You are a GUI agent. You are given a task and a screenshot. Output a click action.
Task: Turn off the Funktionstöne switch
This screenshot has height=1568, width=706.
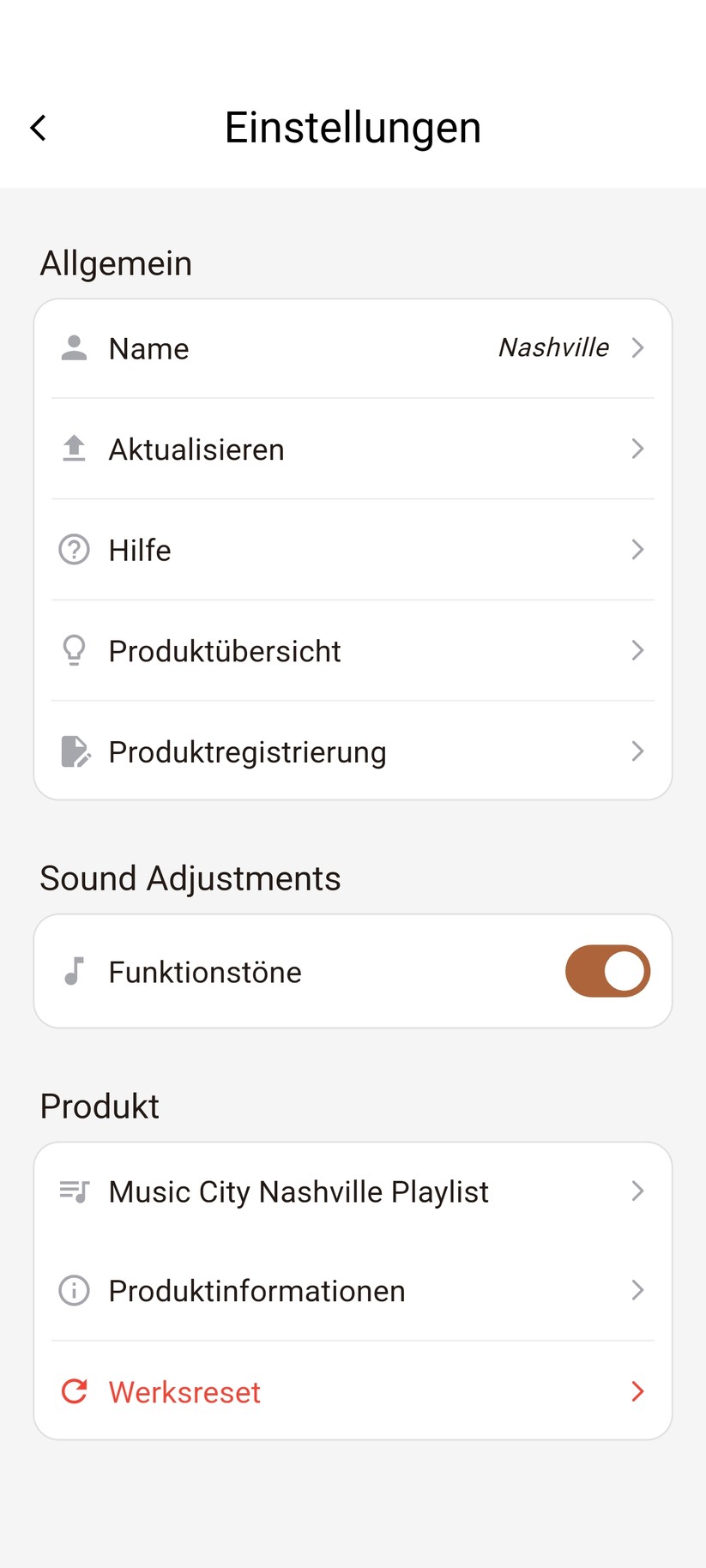click(x=607, y=971)
